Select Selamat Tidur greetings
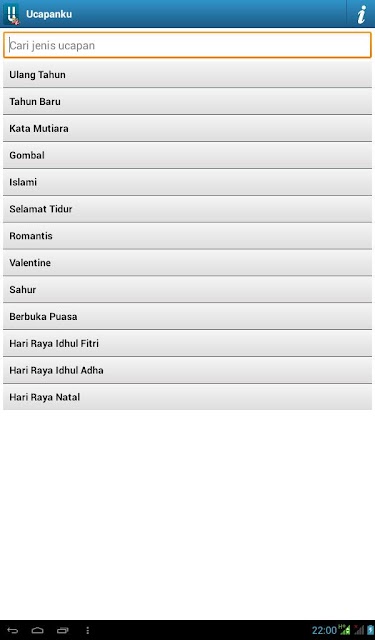This screenshot has width=375, height=640. 187,209
